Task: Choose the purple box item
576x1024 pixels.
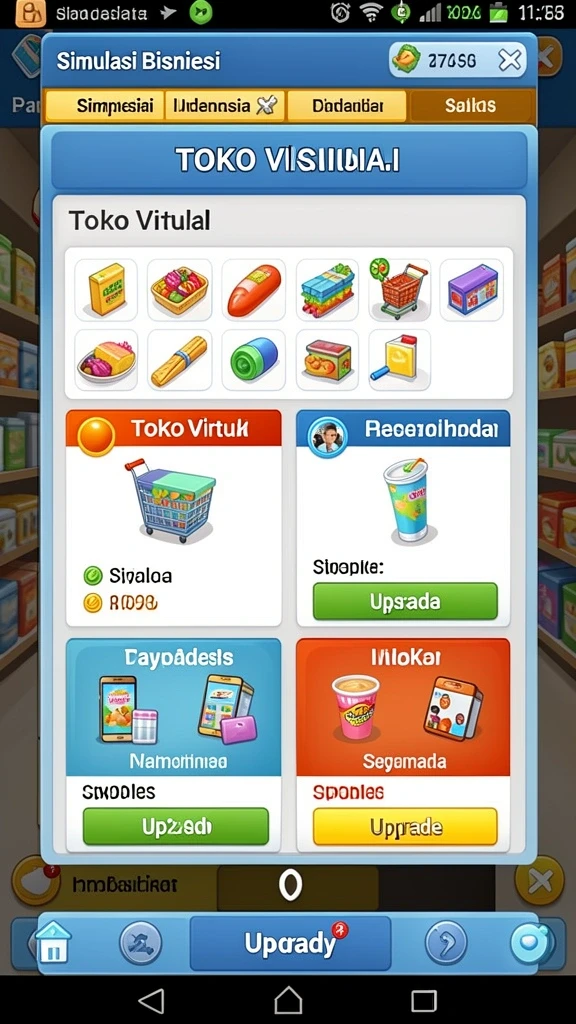Action: [472, 289]
